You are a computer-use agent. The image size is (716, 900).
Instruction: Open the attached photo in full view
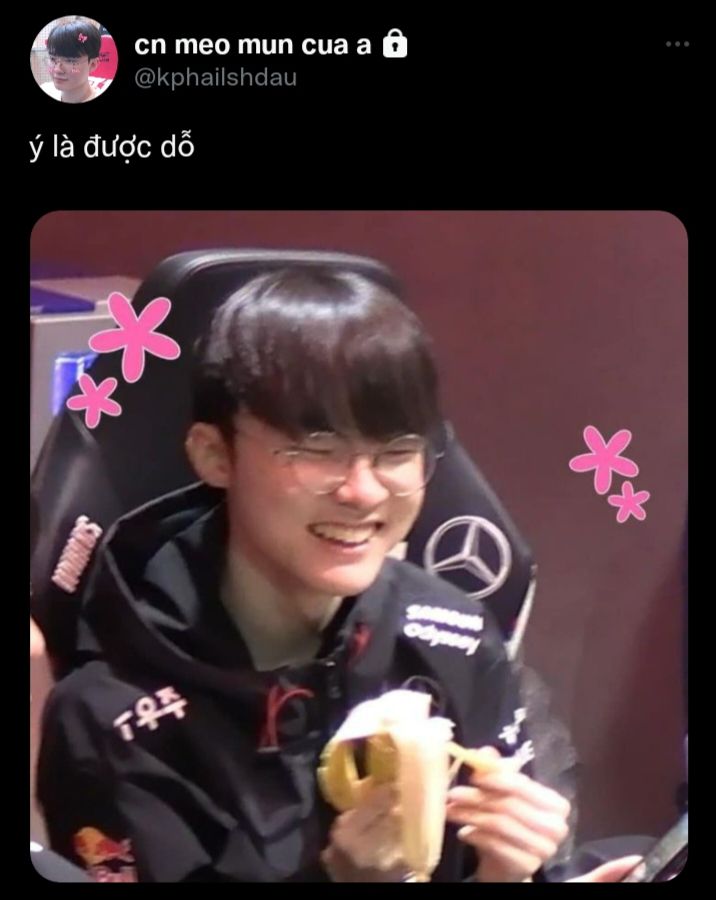(358, 545)
